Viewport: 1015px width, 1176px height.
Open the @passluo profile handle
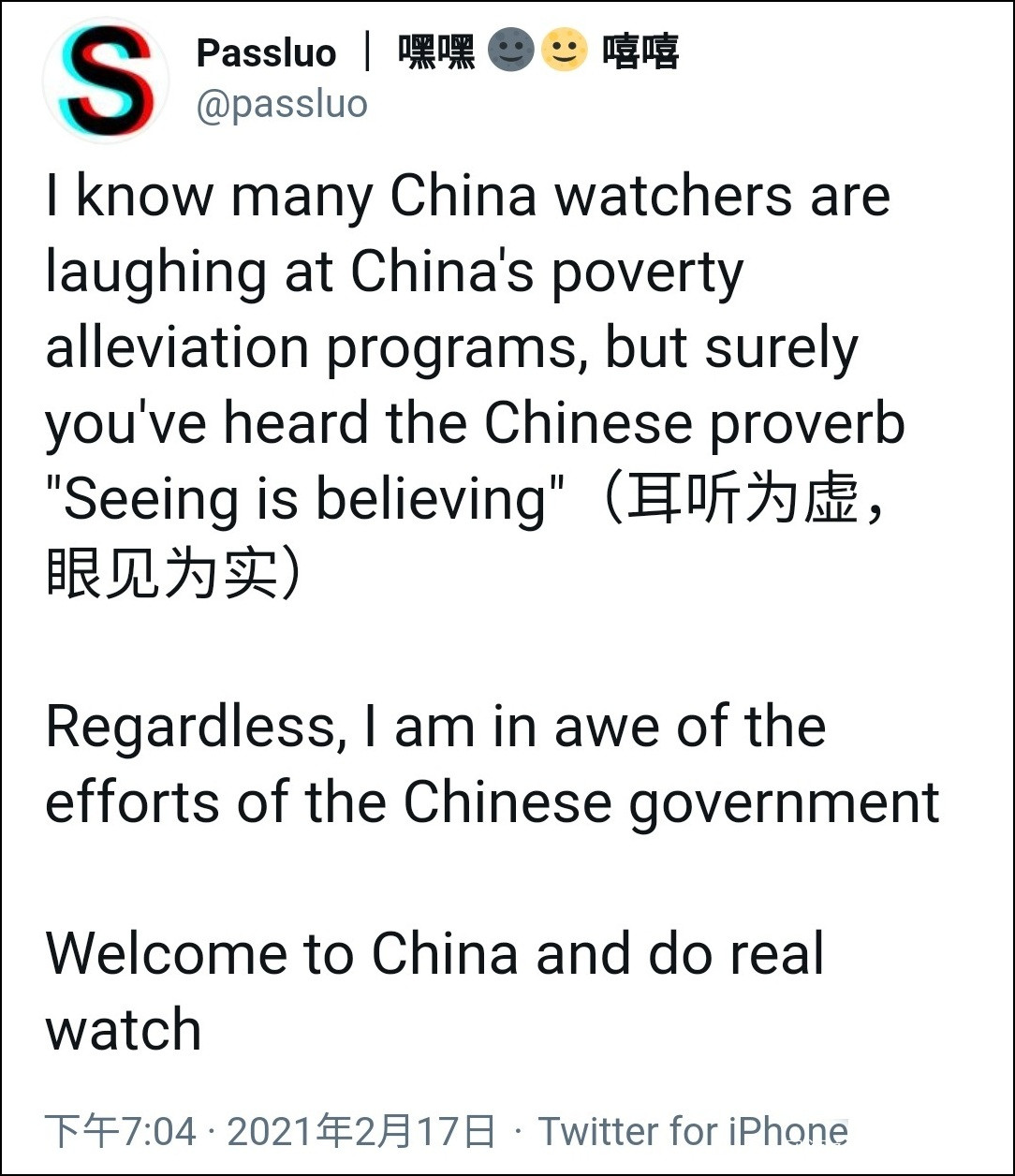pos(282,104)
